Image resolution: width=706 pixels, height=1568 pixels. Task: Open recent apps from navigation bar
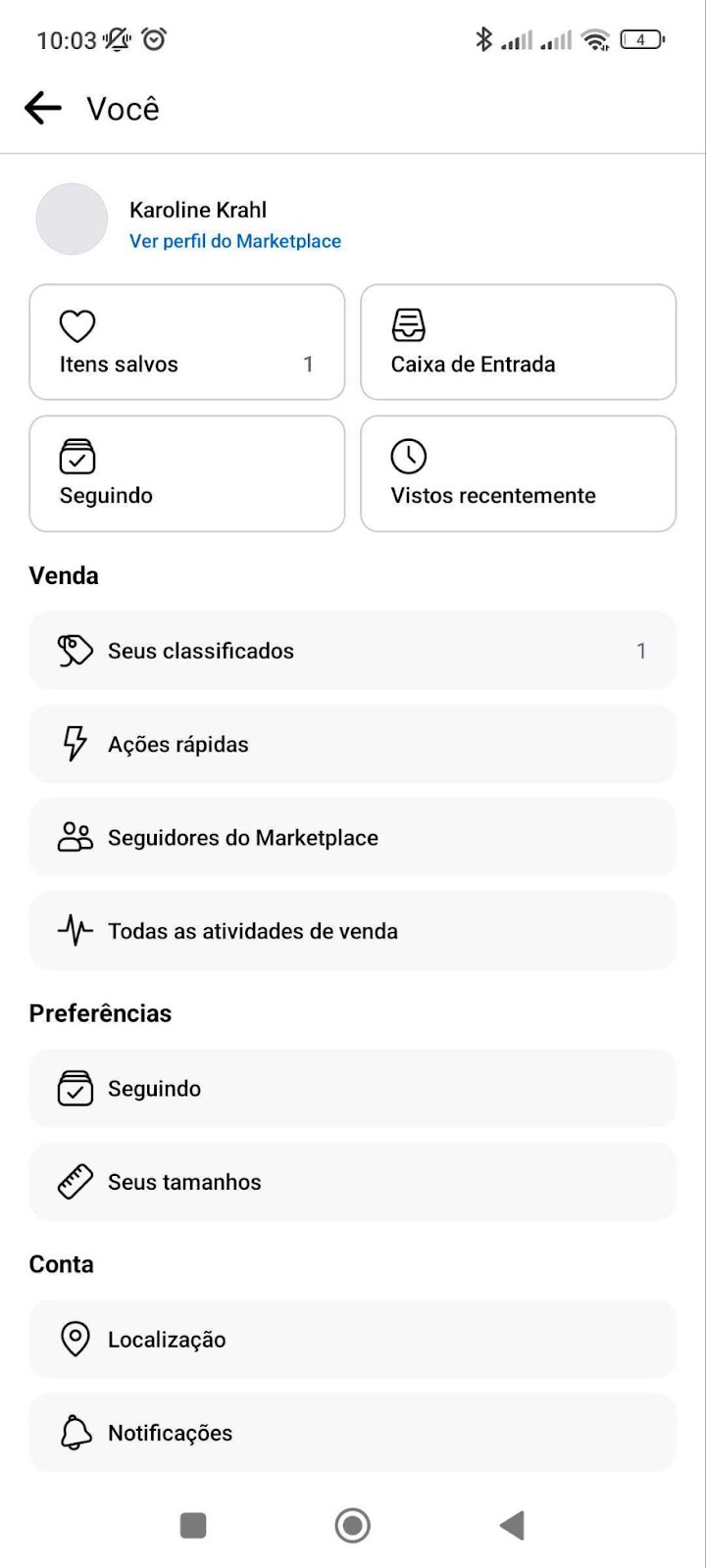point(193,1525)
